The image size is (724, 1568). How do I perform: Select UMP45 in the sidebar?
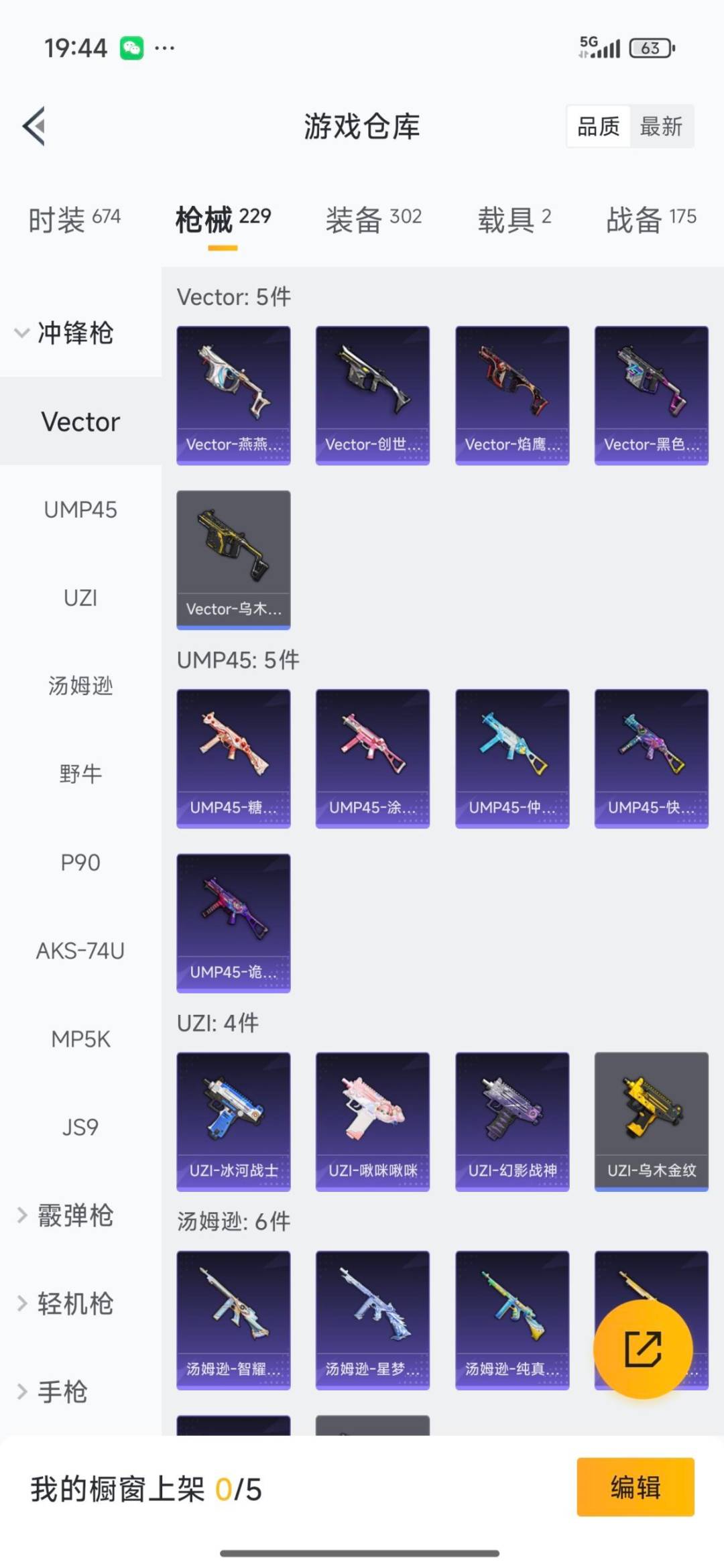80,509
